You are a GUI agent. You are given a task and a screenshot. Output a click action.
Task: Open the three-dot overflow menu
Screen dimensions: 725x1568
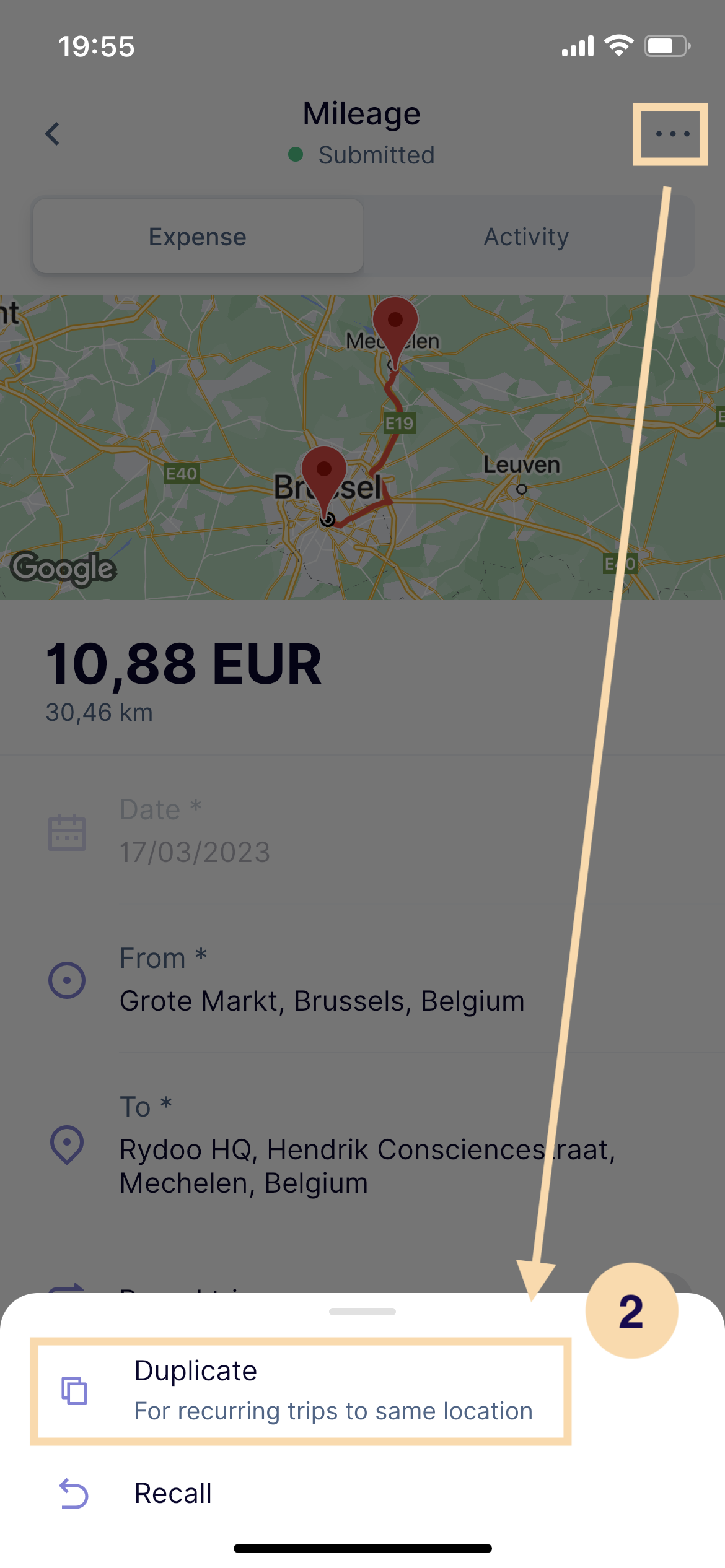pos(672,134)
